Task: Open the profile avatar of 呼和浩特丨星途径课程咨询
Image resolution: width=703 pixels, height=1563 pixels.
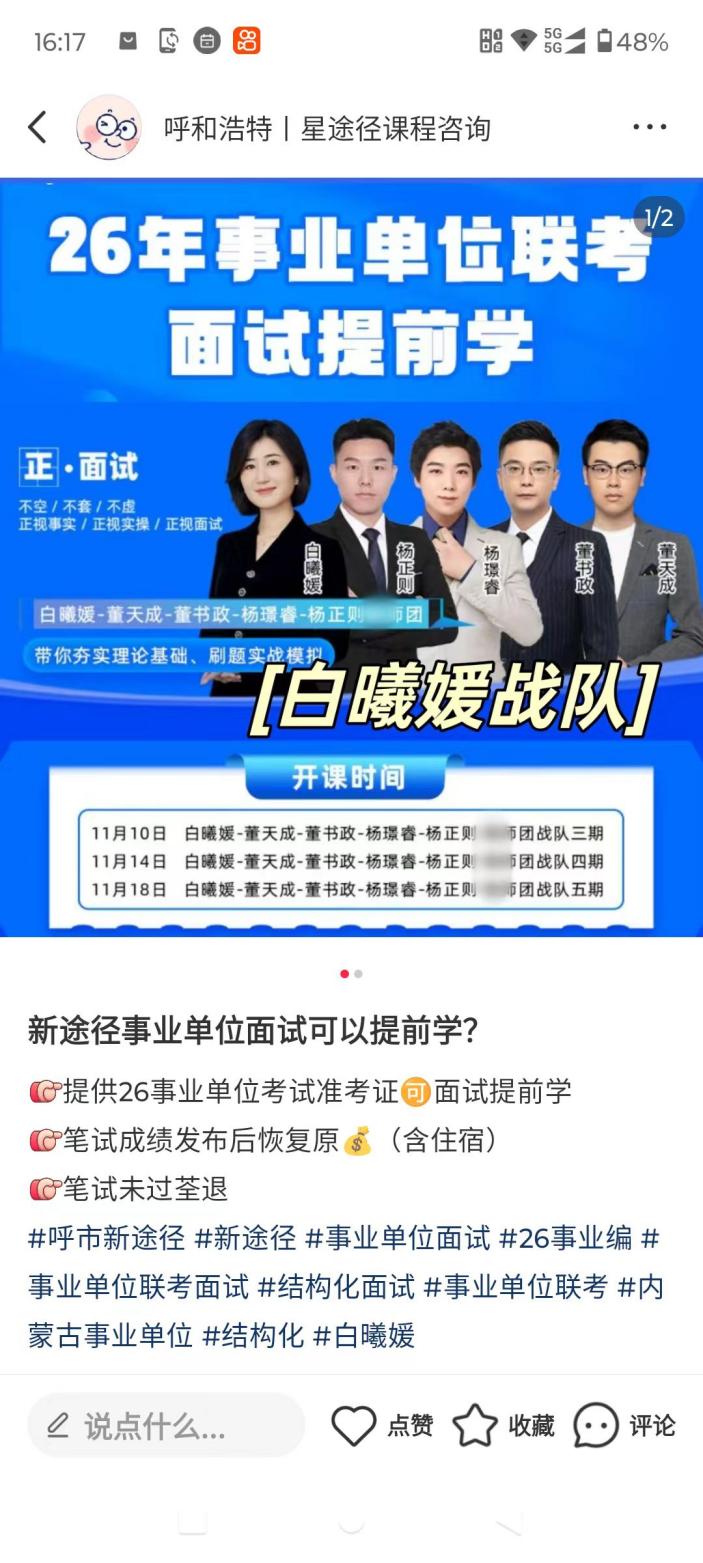Action: click(x=109, y=127)
